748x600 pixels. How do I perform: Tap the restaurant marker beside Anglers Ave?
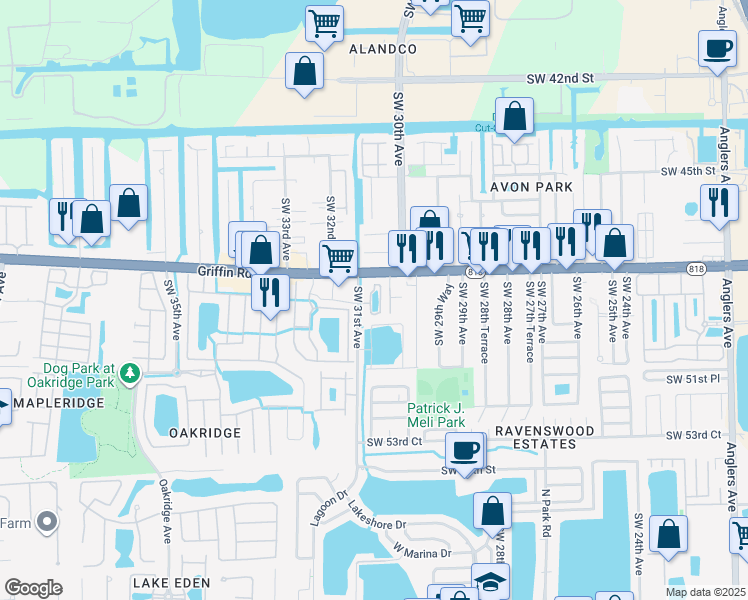(718, 203)
